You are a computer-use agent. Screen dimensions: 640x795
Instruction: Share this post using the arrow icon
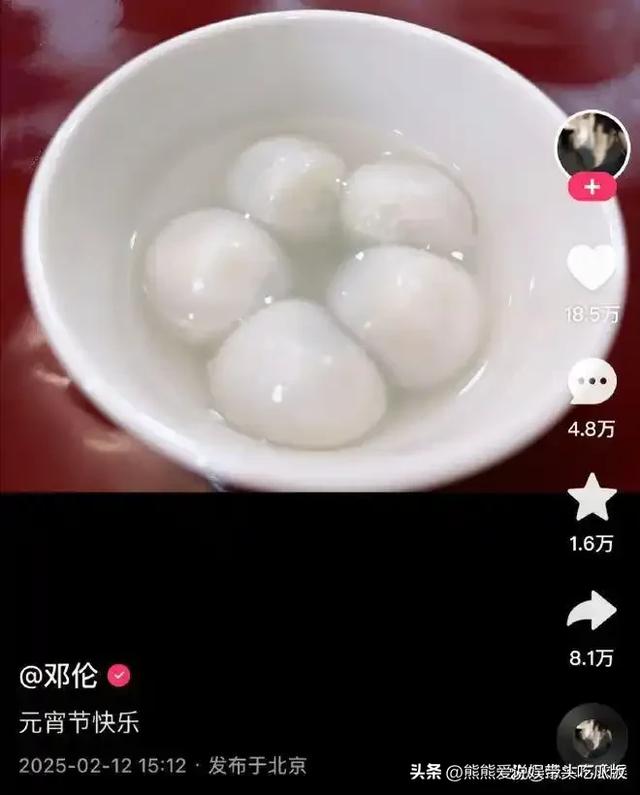tap(592, 609)
